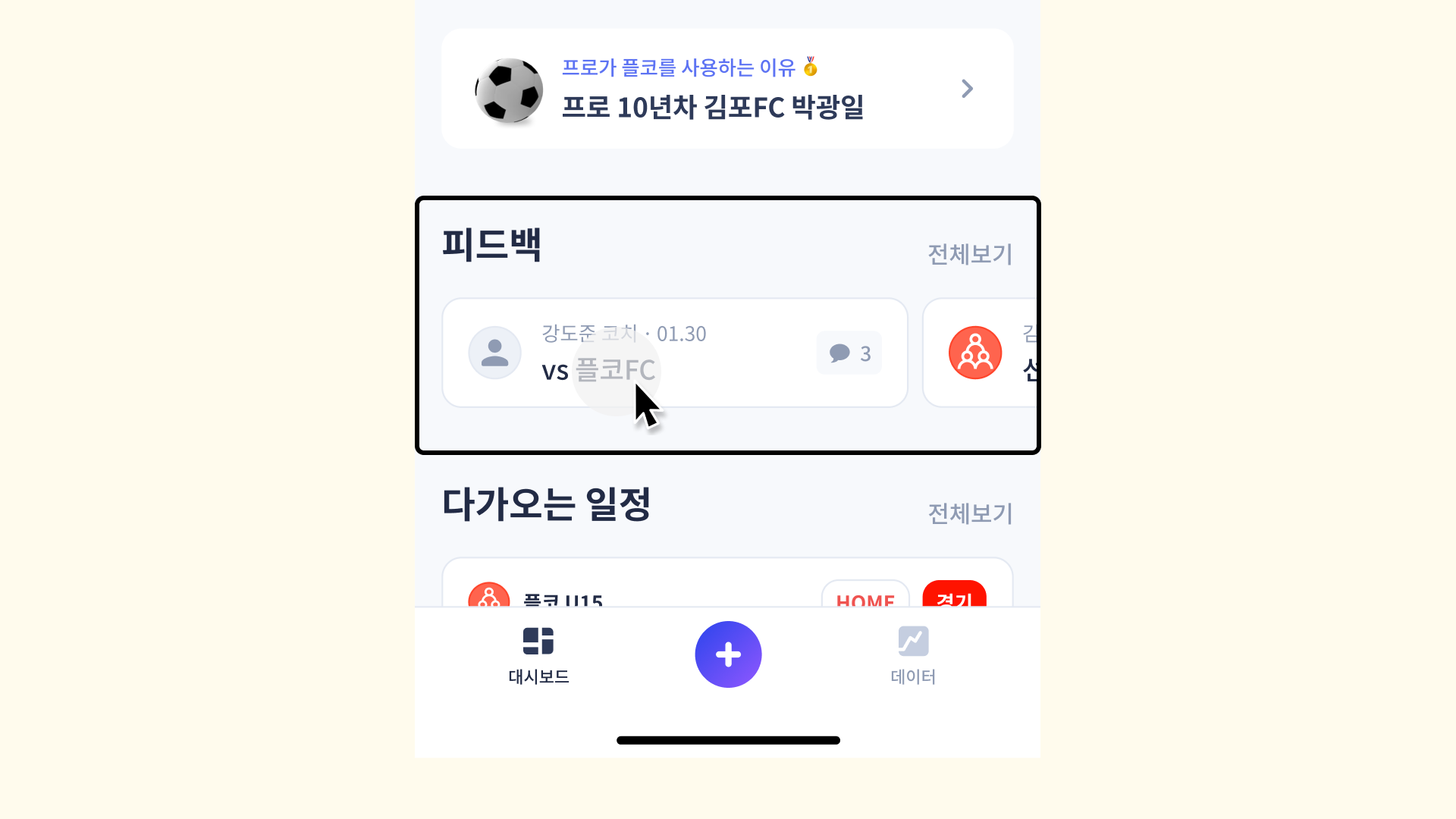View all in the 다가오는 일정 section
This screenshot has height=819, width=1456.
coord(969,513)
